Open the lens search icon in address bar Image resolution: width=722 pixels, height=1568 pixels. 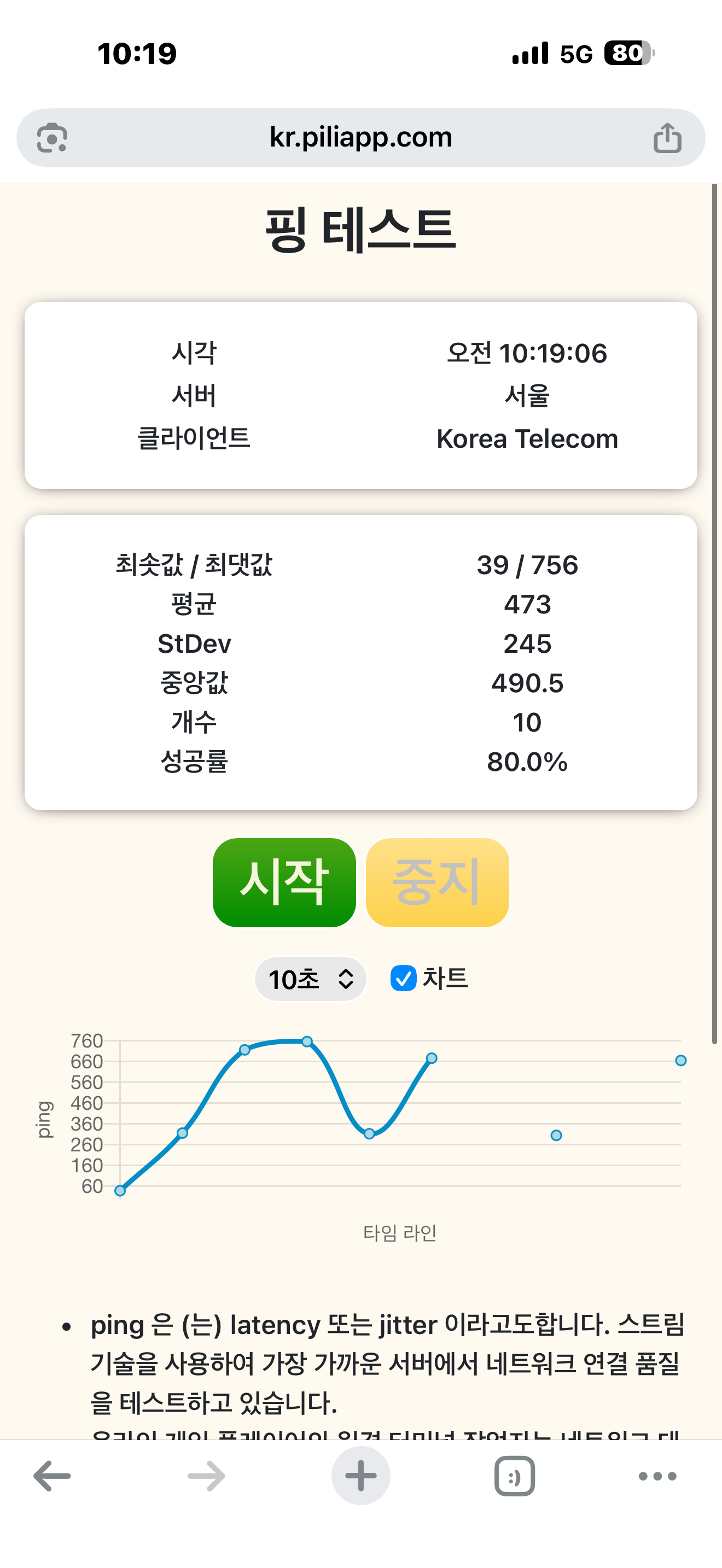[x=52, y=138]
